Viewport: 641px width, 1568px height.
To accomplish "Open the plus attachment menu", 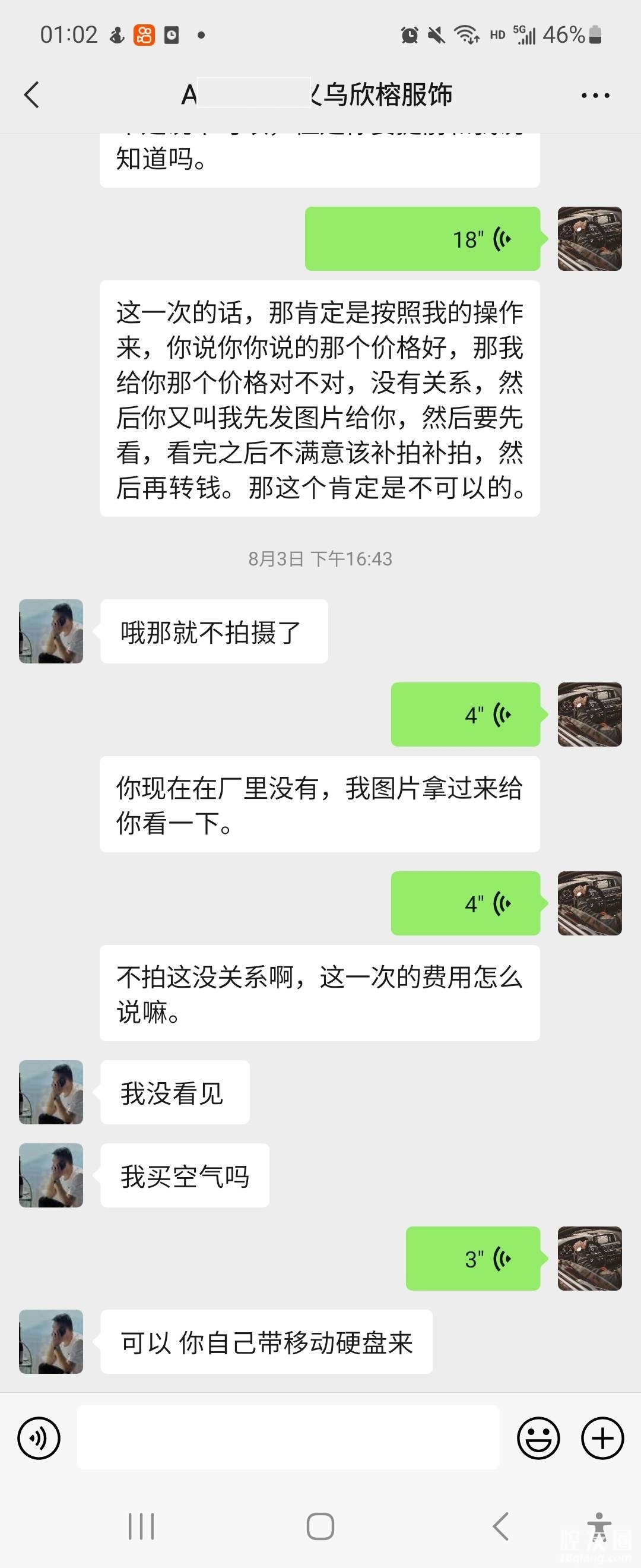I will [x=602, y=1439].
